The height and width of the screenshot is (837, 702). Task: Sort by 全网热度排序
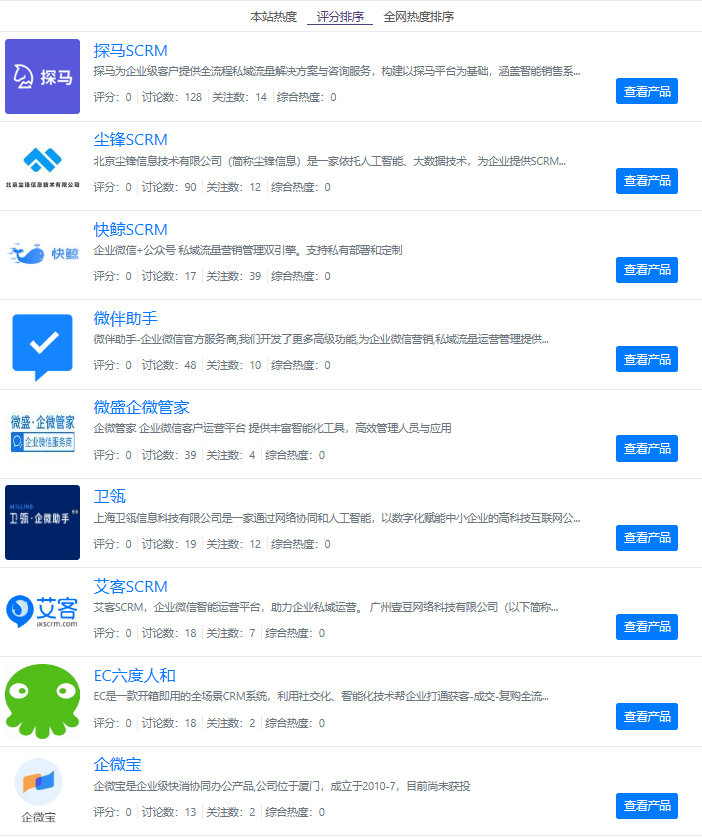tap(418, 17)
